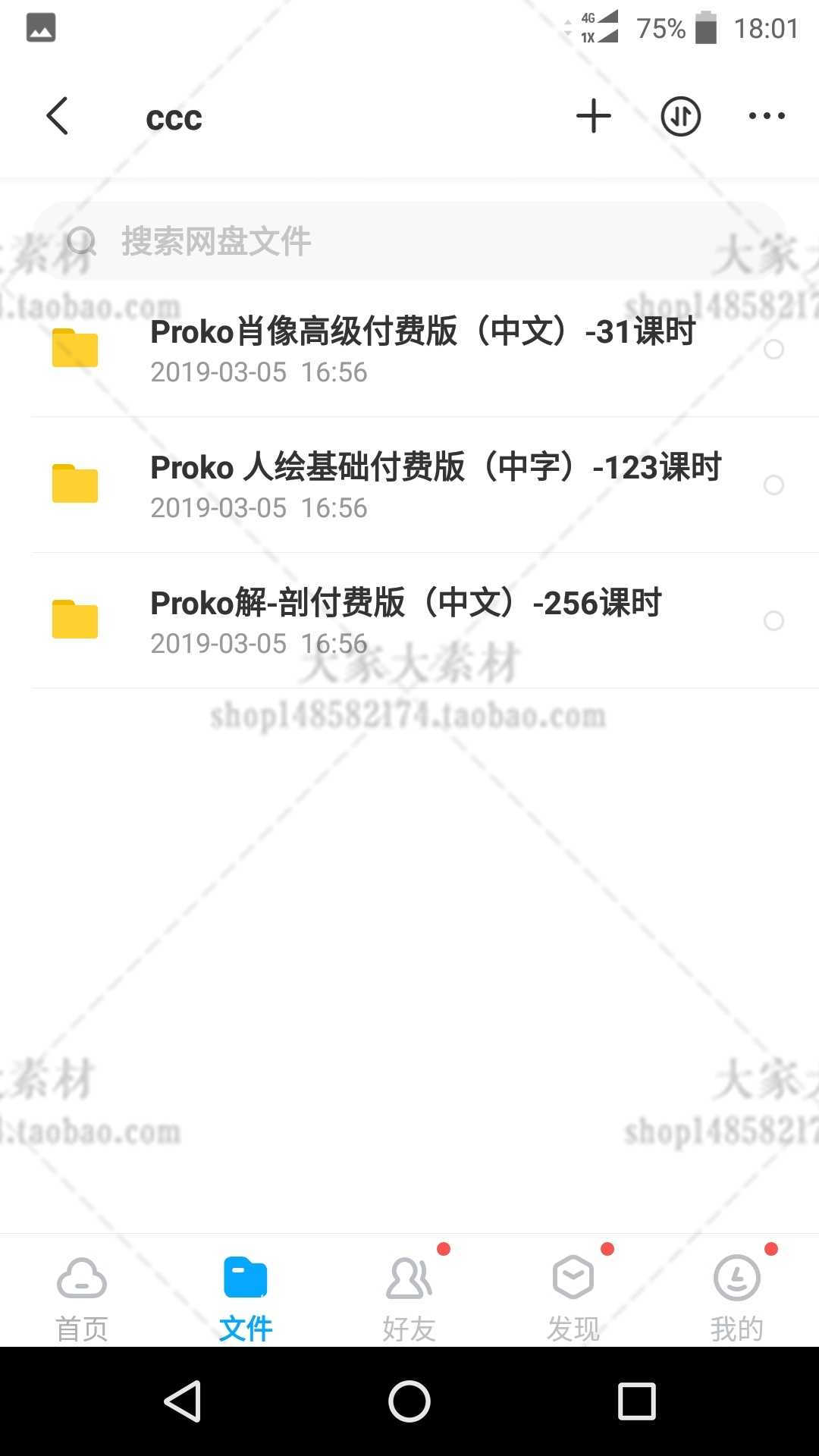The image size is (819, 1456).
Task: Tap the system home button
Action: (x=409, y=1401)
